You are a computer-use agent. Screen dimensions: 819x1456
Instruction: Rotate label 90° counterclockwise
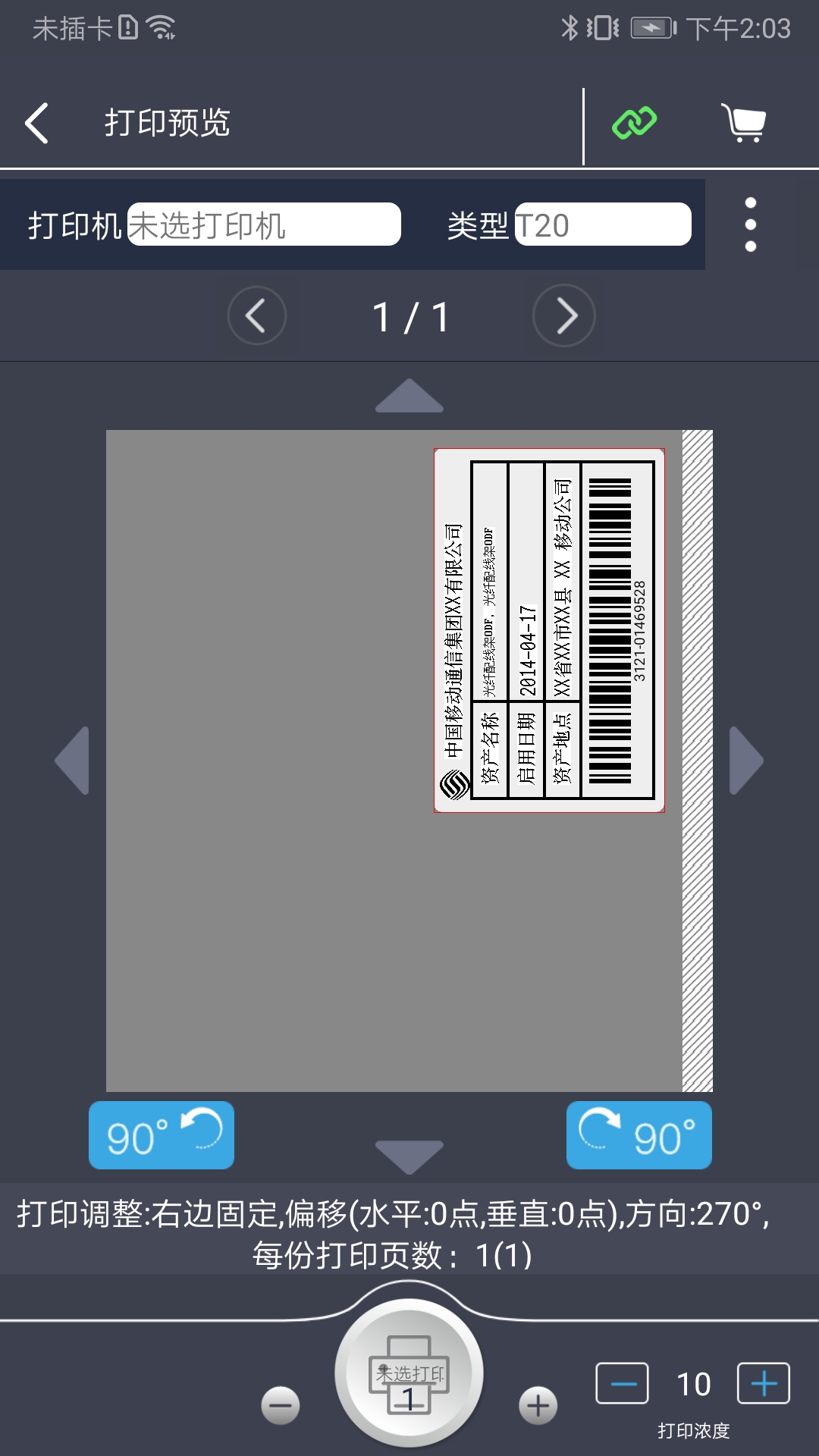tap(162, 1135)
